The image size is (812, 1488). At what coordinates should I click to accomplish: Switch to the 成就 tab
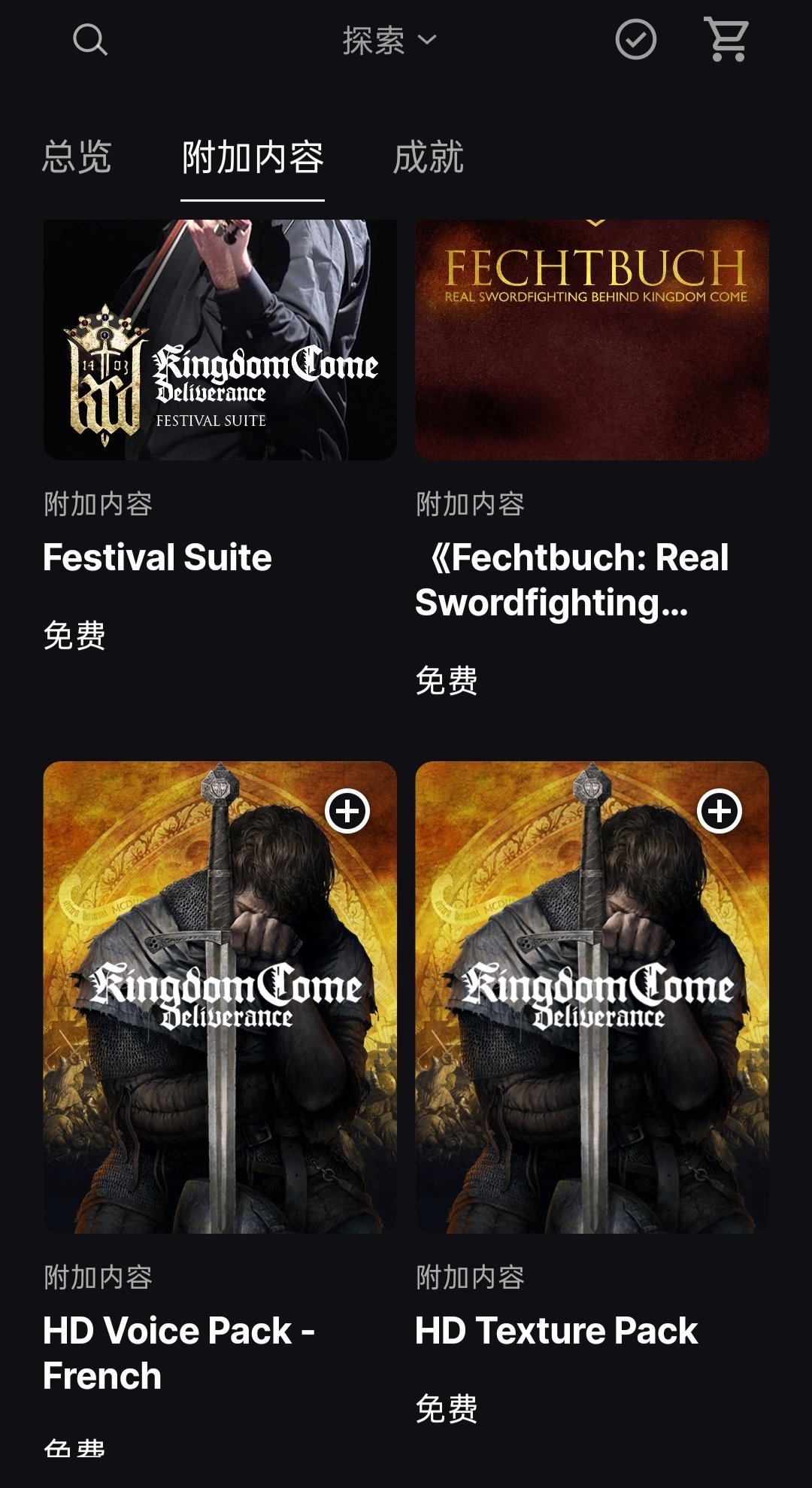[x=428, y=157]
